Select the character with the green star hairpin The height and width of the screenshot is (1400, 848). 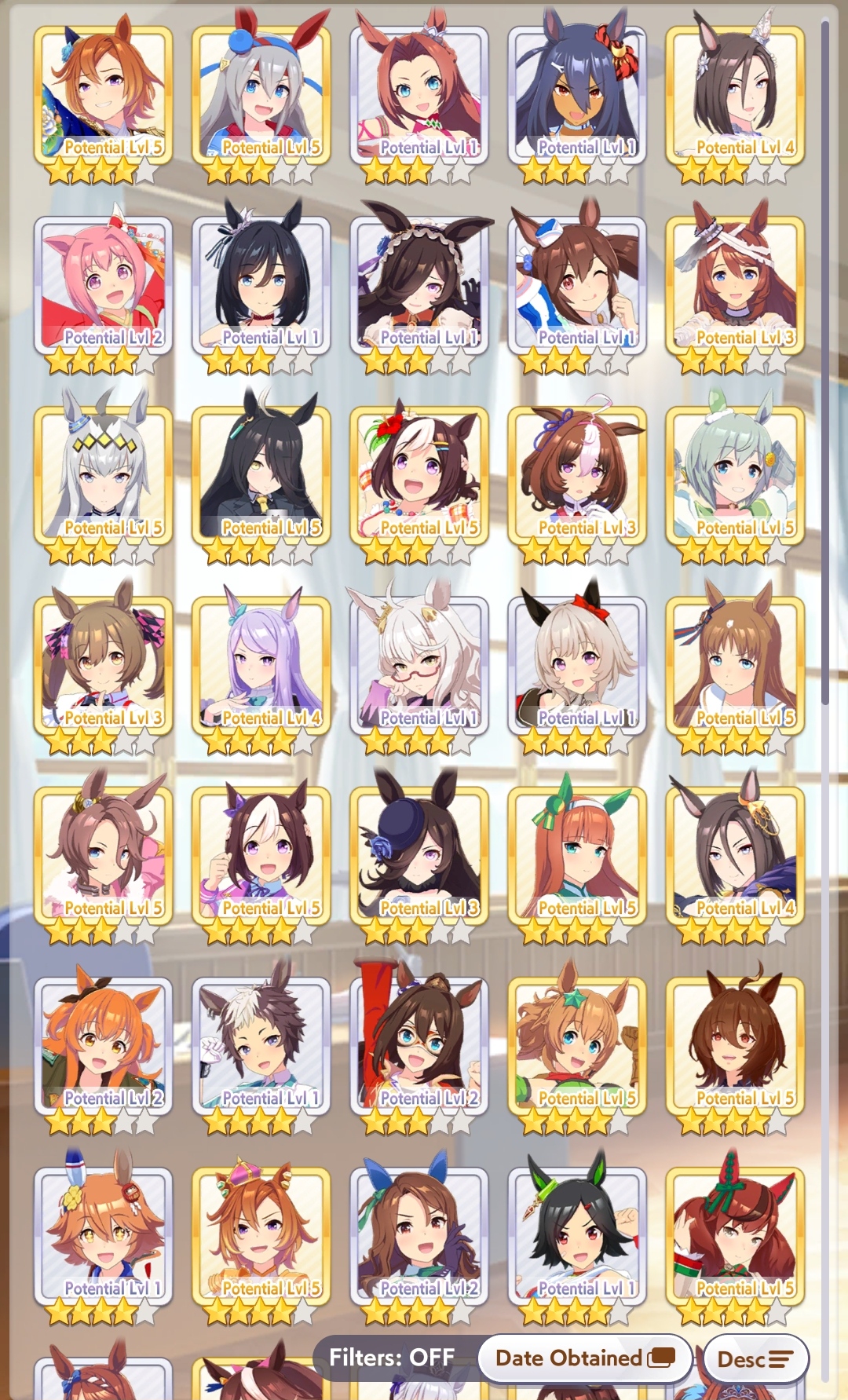point(577,1047)
